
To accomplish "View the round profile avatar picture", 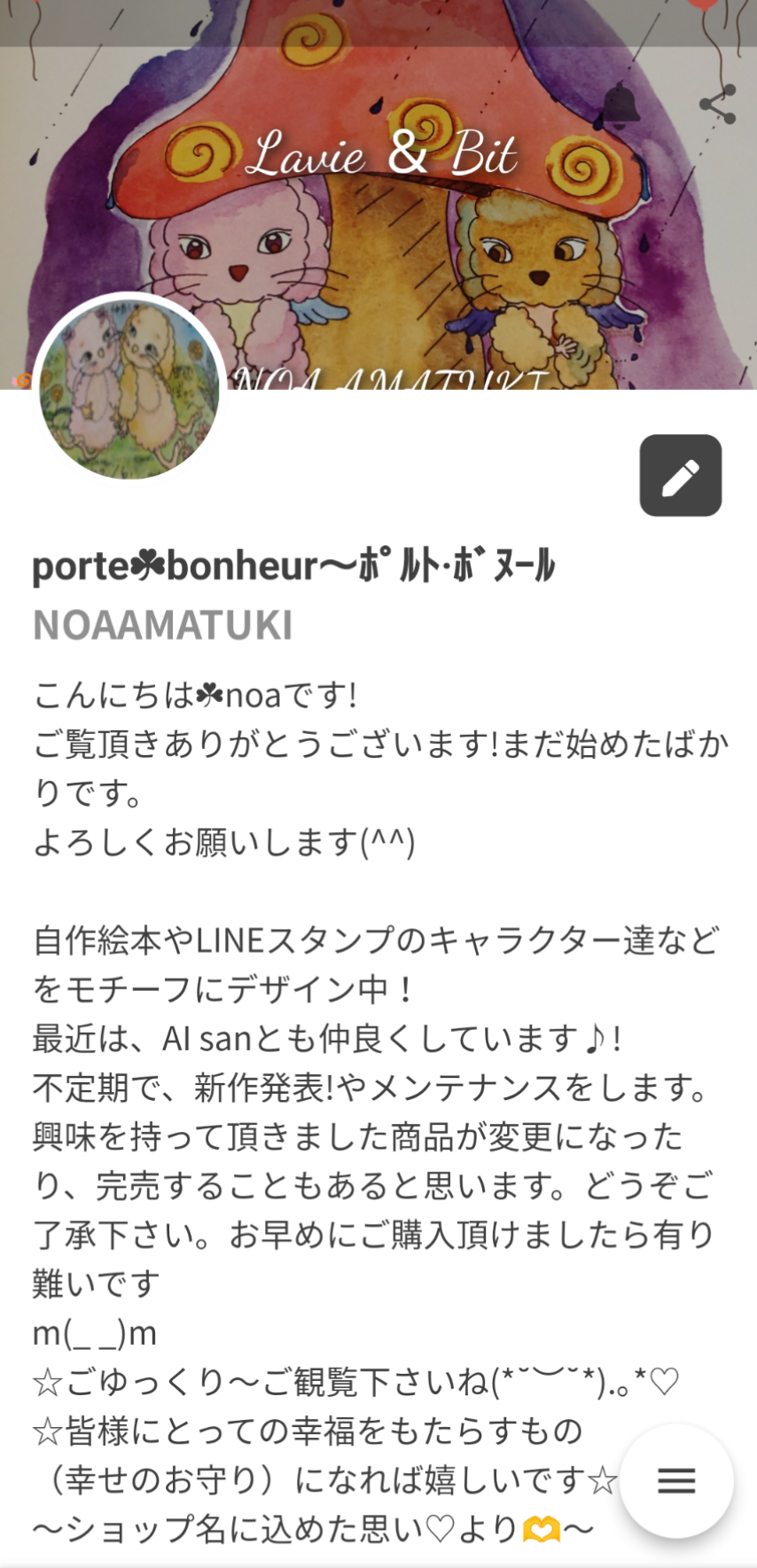I will (129, 389).
